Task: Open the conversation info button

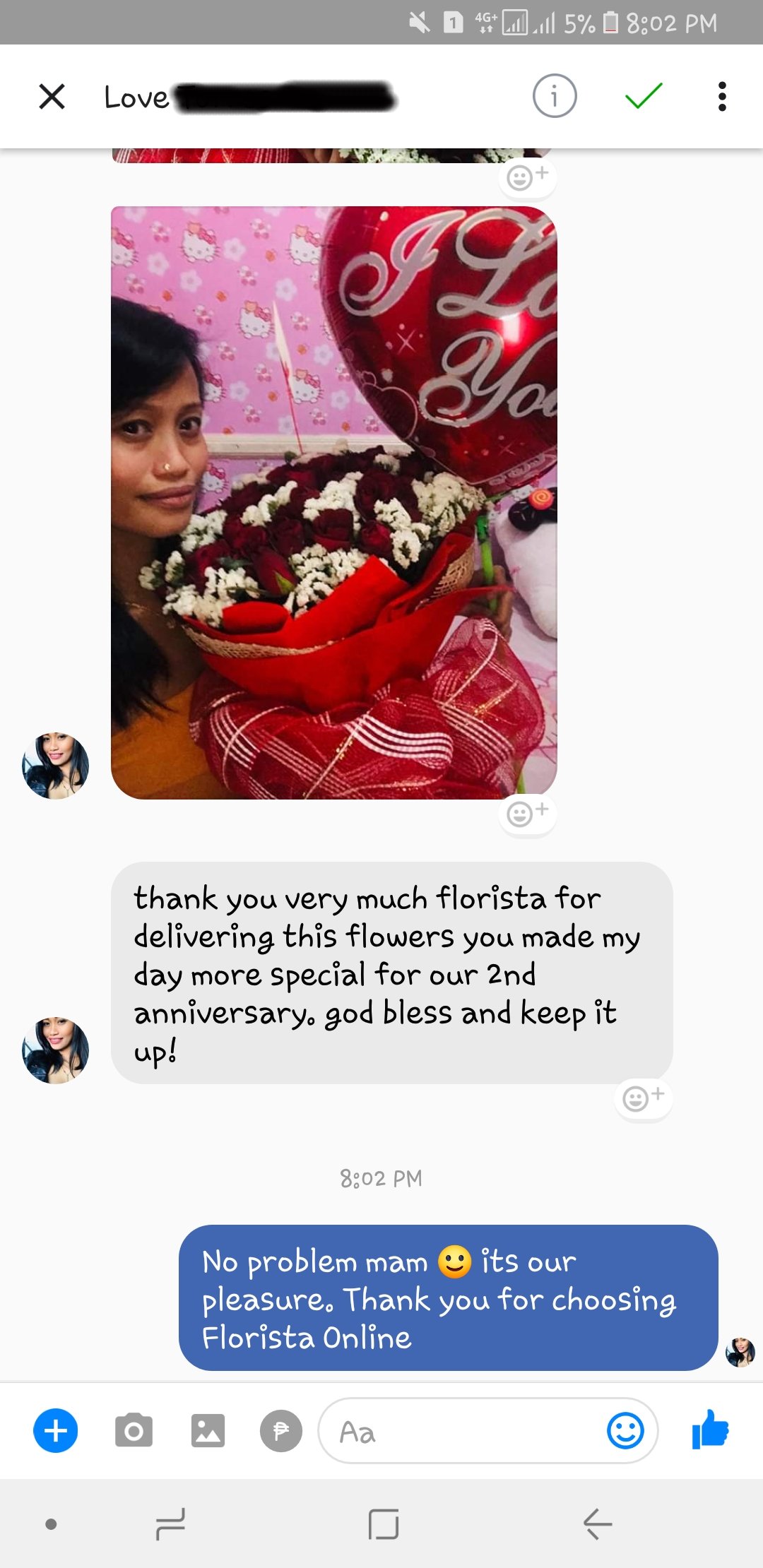Action: click(x=555, y=96)
